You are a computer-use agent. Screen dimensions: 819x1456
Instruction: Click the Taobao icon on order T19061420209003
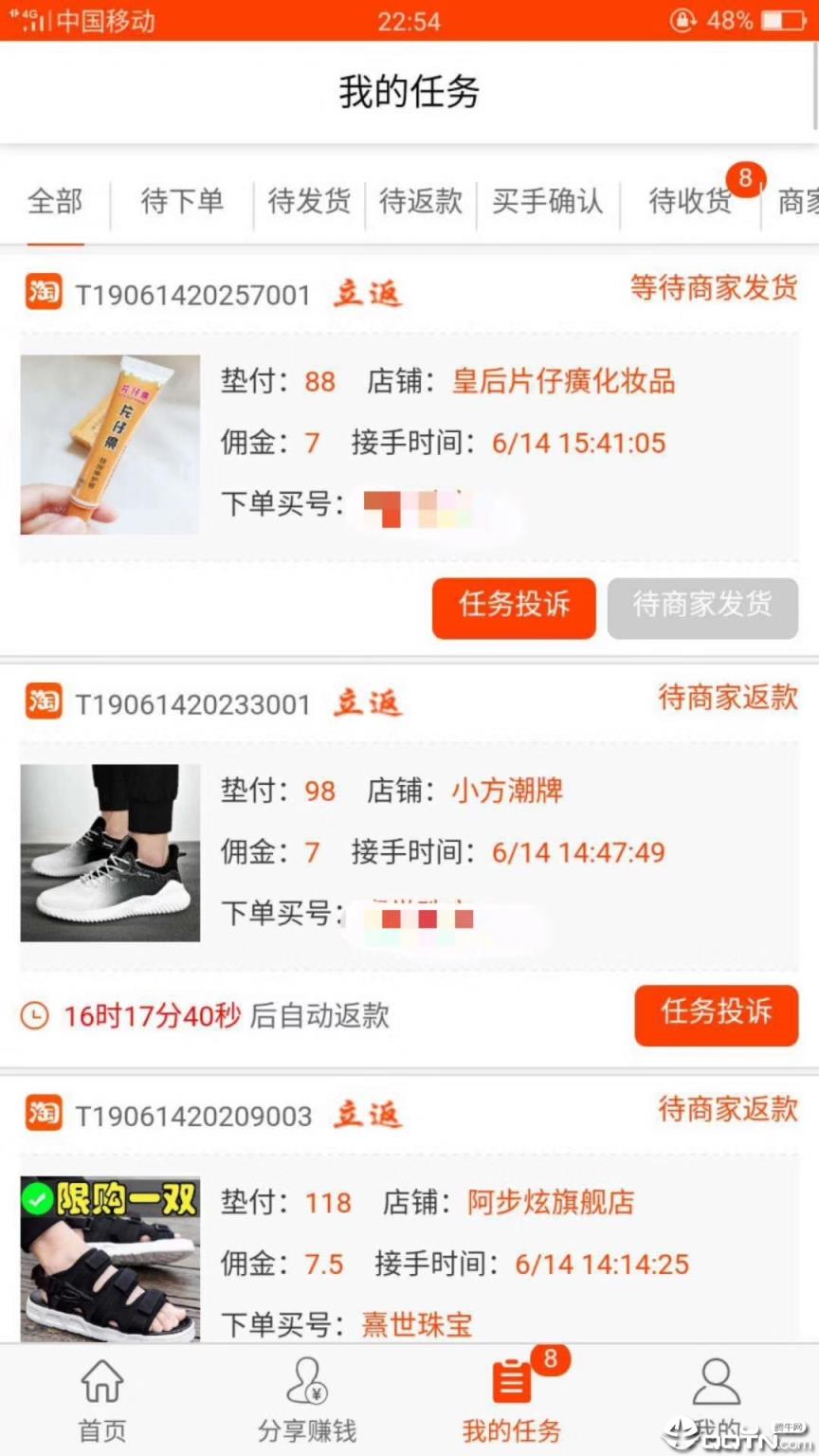click(x=43, y=1114)
